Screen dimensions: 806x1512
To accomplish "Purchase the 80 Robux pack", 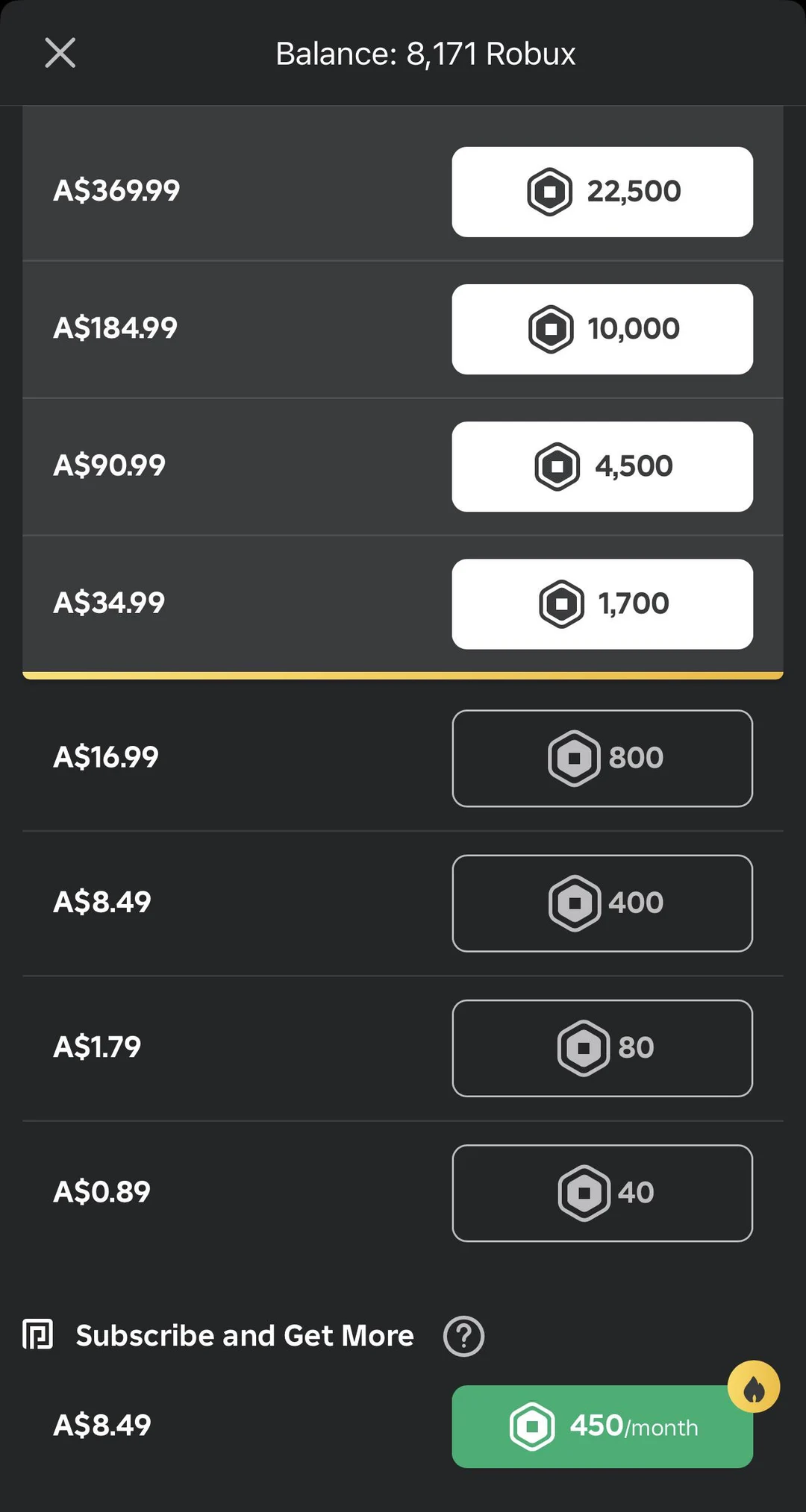I will (602, 1047).
